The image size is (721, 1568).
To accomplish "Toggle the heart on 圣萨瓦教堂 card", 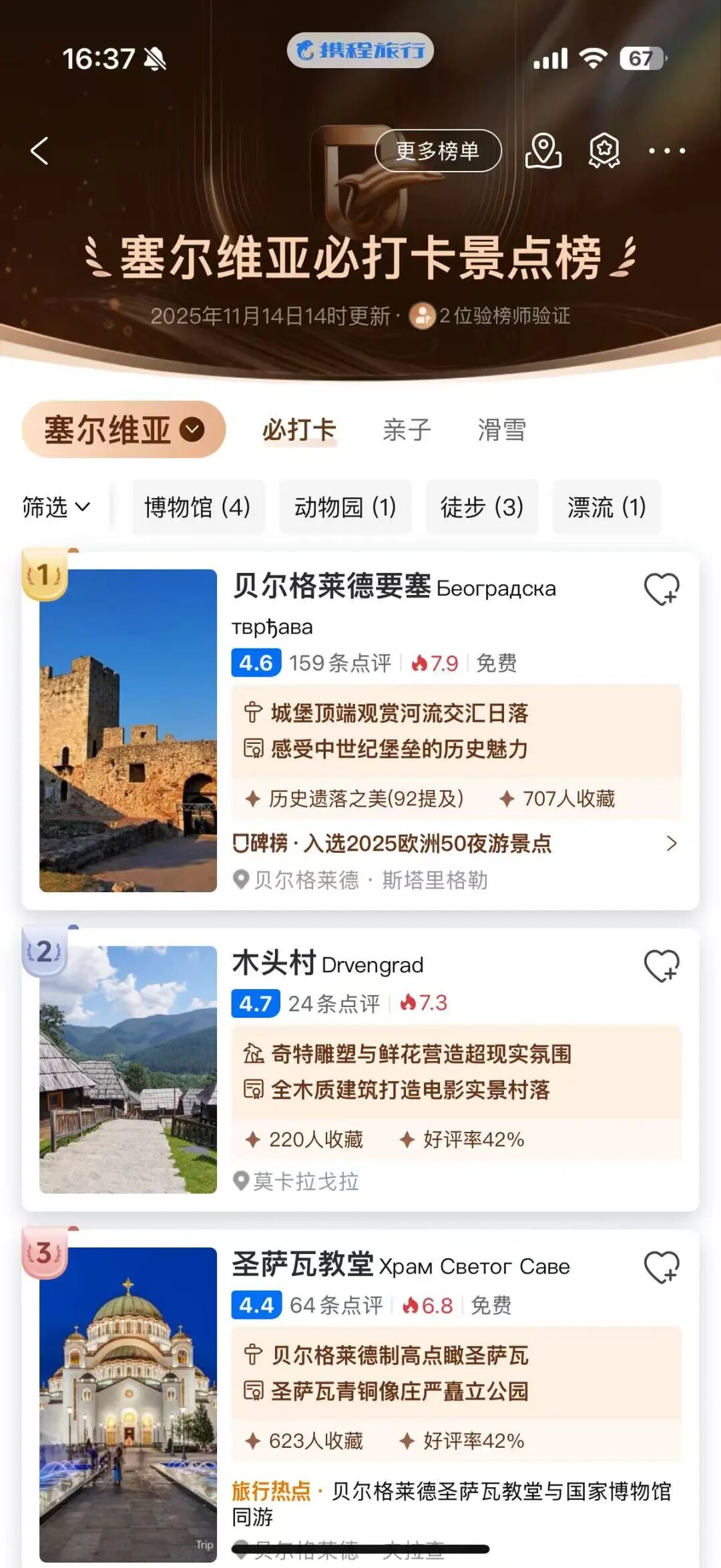I will click(x=663, y=1267).
